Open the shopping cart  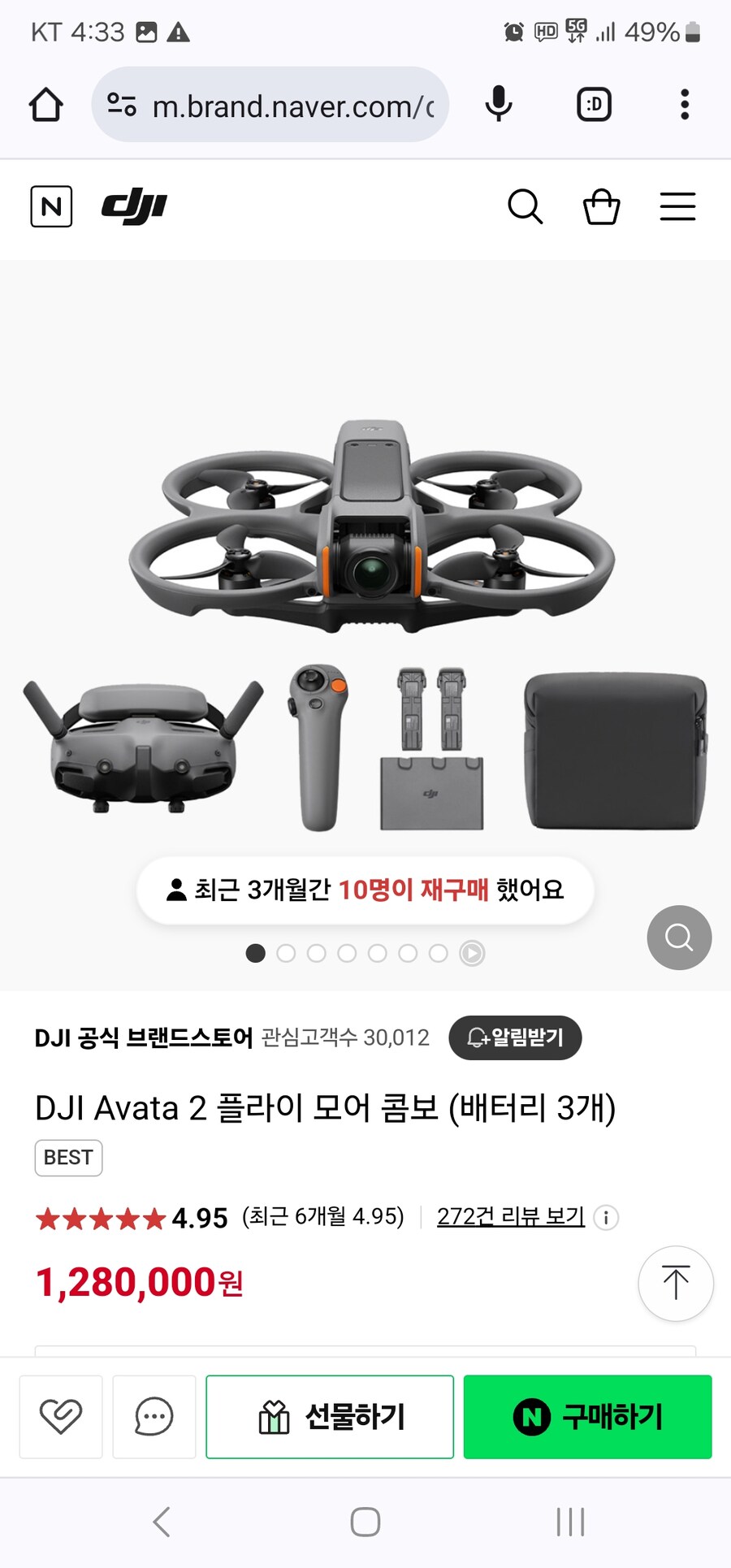click(601, 208)
